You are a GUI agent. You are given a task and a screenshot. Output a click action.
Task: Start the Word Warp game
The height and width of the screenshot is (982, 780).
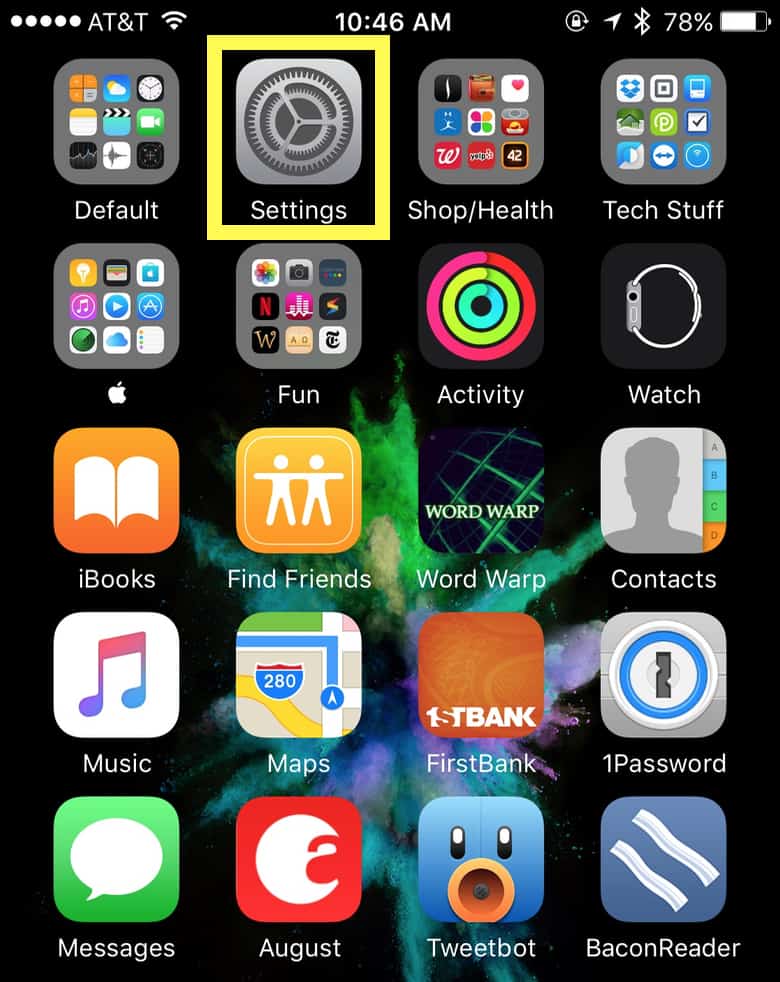click(480, 490)
